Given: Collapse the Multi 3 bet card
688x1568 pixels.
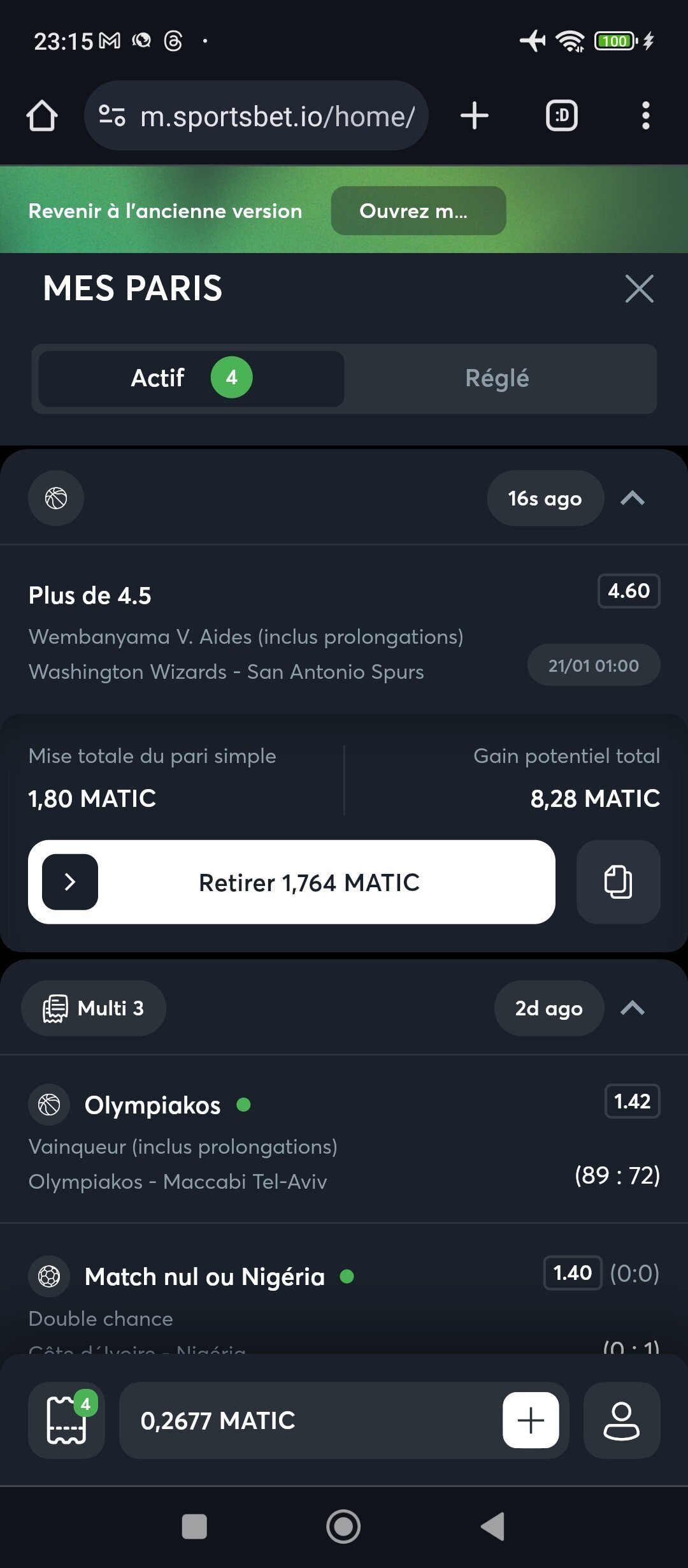Looking at the screenshot, I should point(632,1008).
